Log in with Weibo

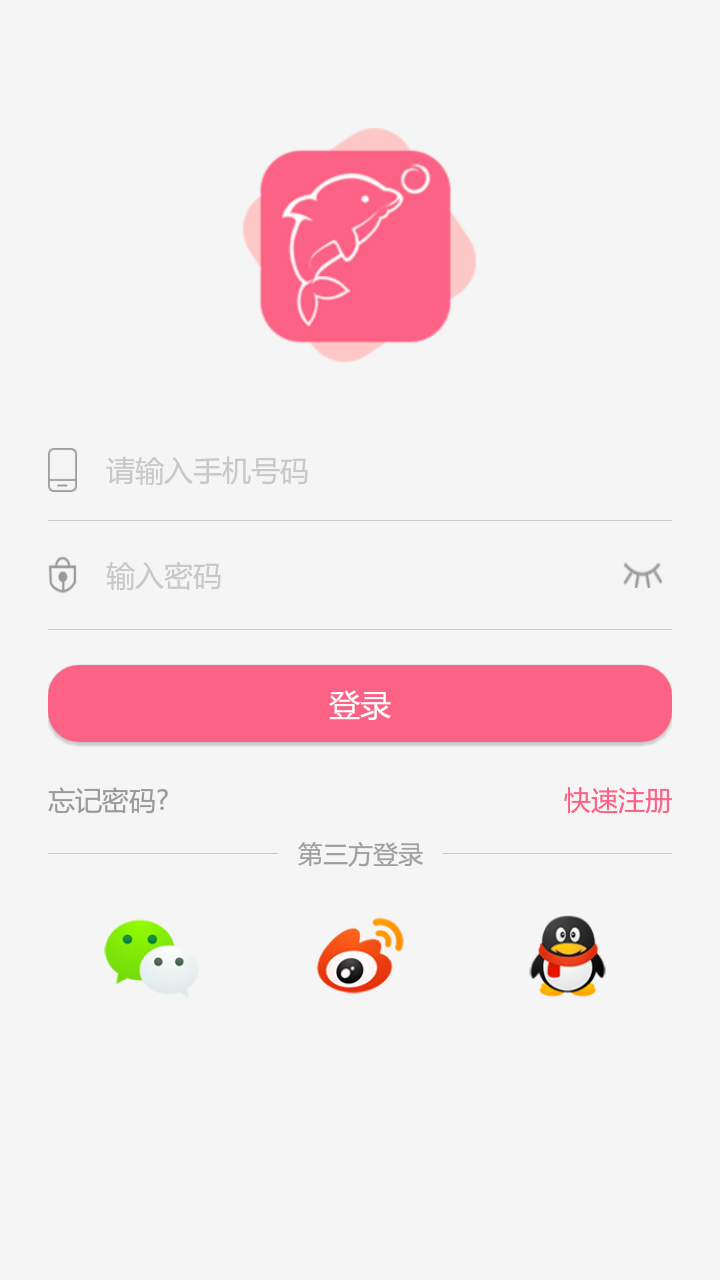click(x=360, y=956)
